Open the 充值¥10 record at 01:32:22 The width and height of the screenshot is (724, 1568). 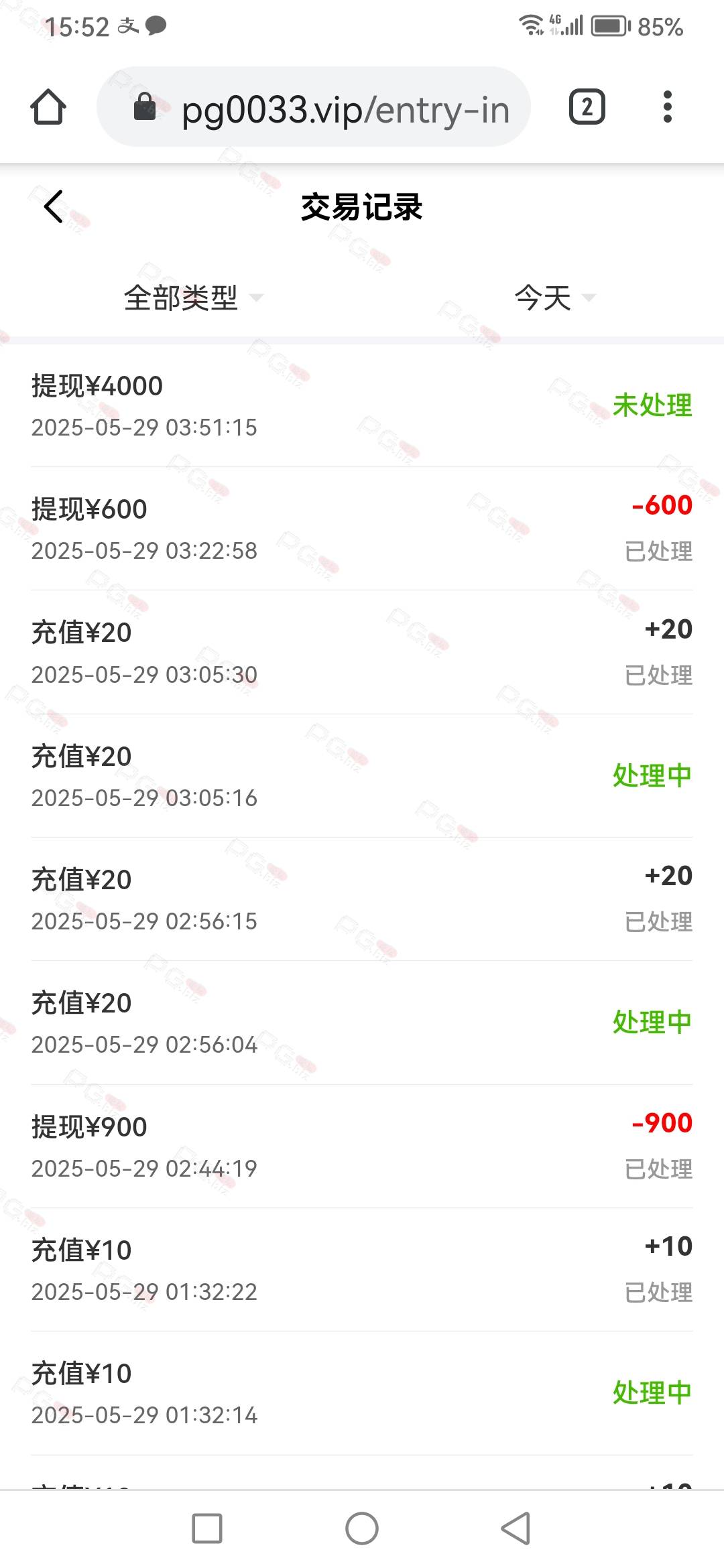point(362,1270)
